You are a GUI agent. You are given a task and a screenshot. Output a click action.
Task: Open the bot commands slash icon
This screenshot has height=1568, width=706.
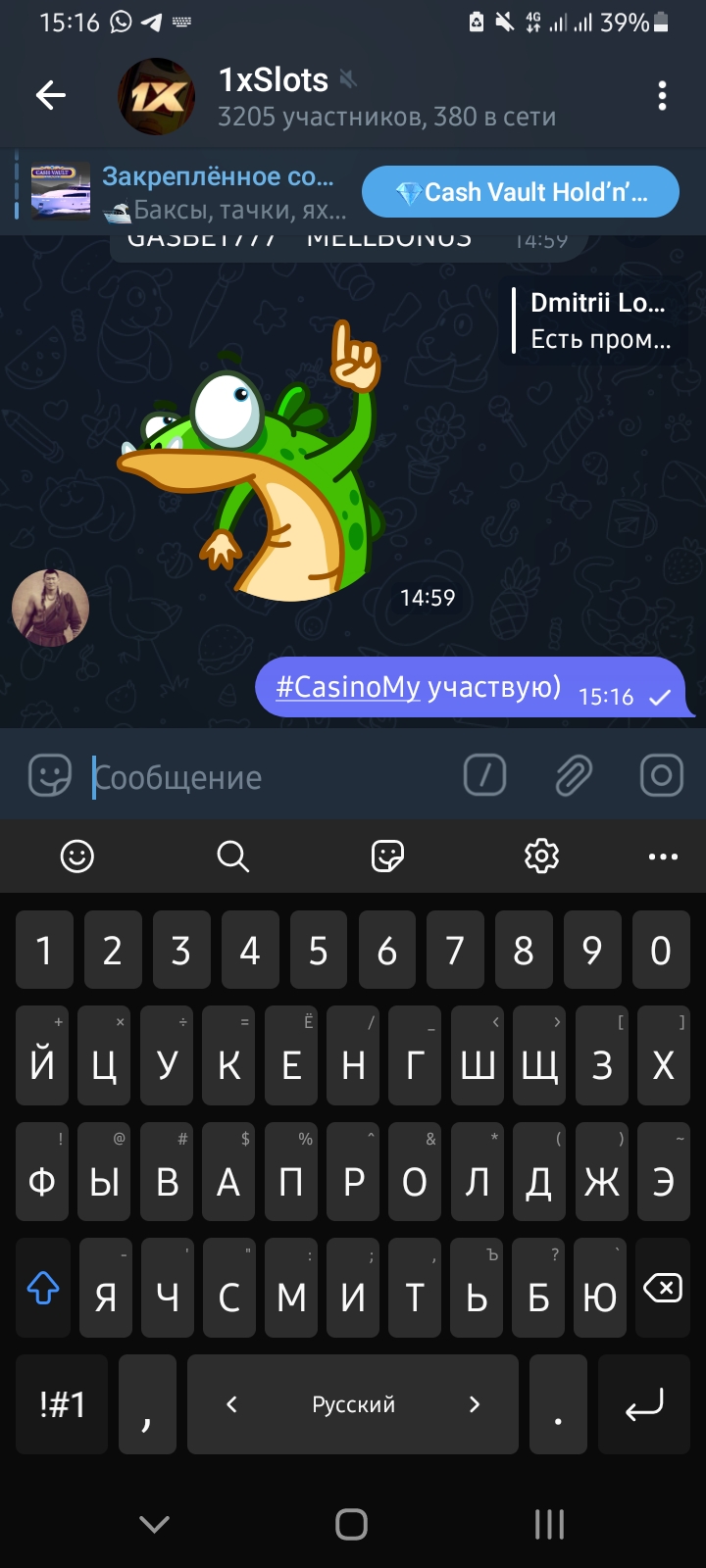(x=484, y=775)
